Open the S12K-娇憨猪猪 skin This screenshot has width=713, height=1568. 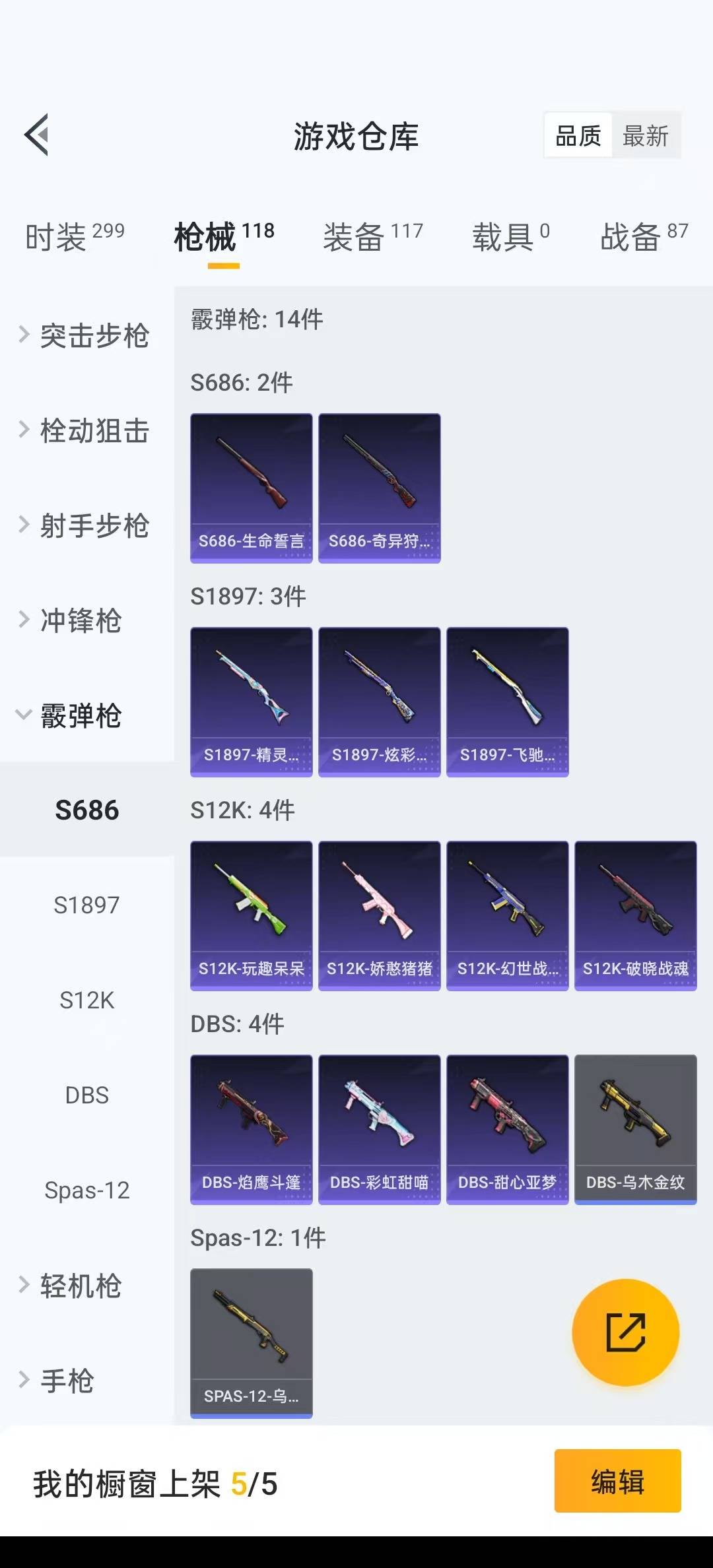pos(379,915)
